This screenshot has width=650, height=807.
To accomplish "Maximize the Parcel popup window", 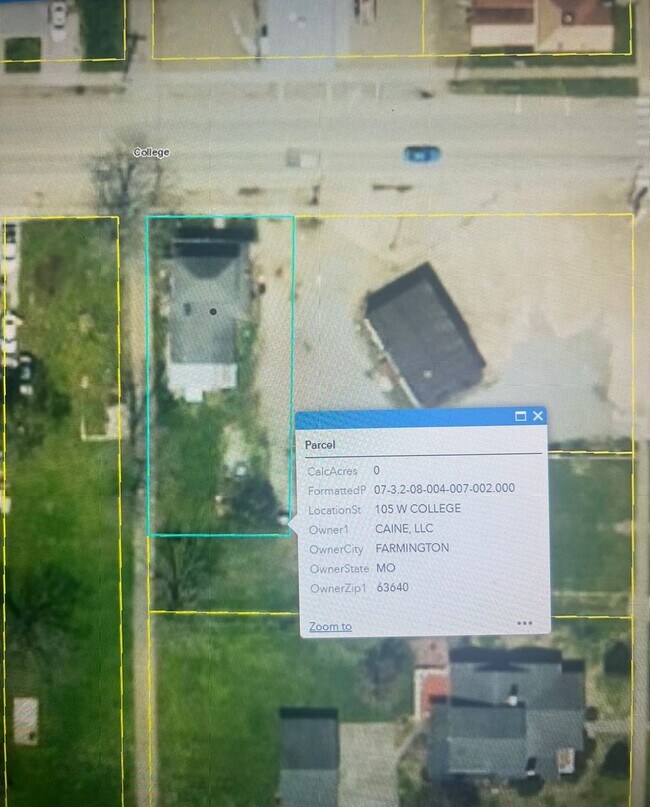I will (521, 416).
